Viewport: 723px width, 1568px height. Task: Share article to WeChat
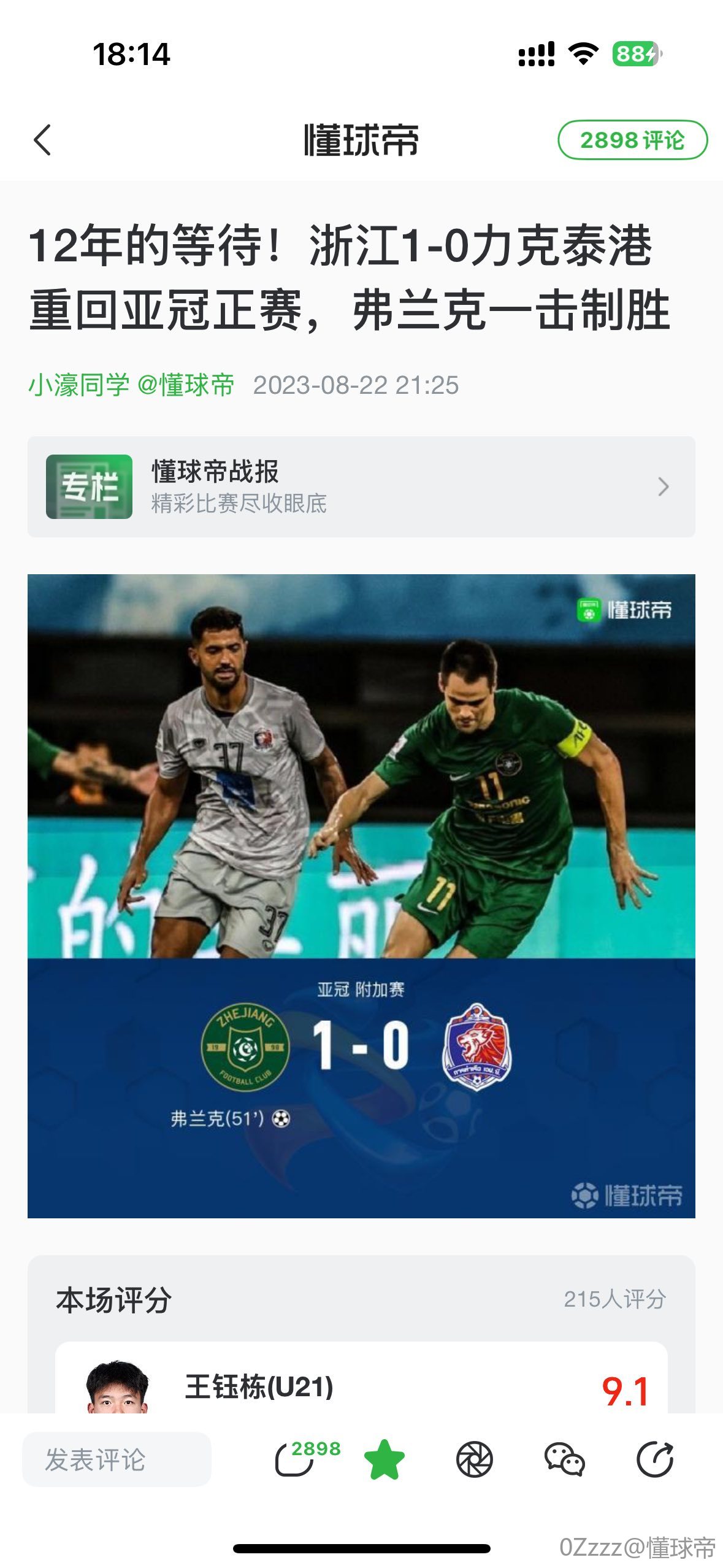(x=564, y=1459)
